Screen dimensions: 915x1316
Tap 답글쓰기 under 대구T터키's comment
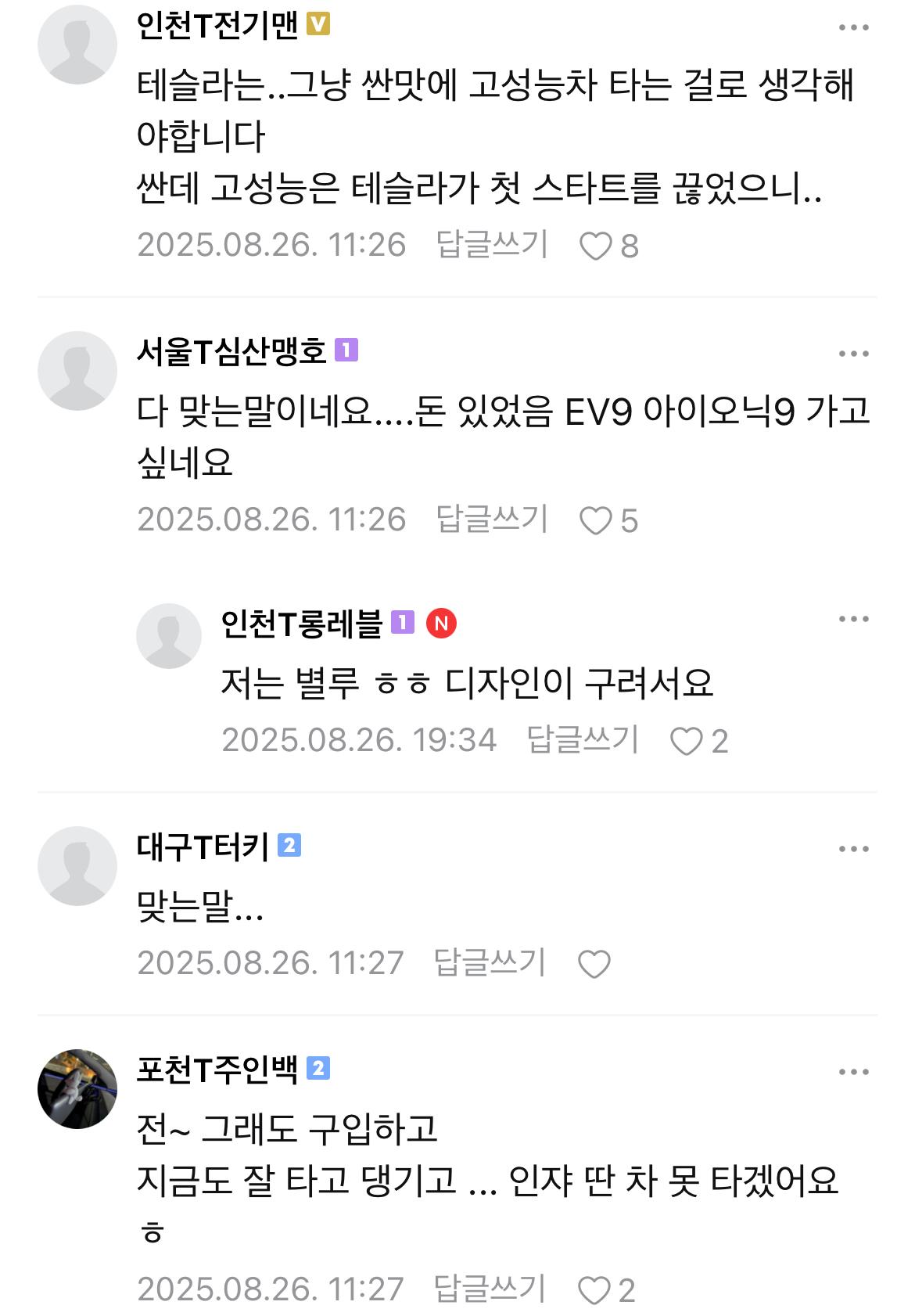(490, 962)
